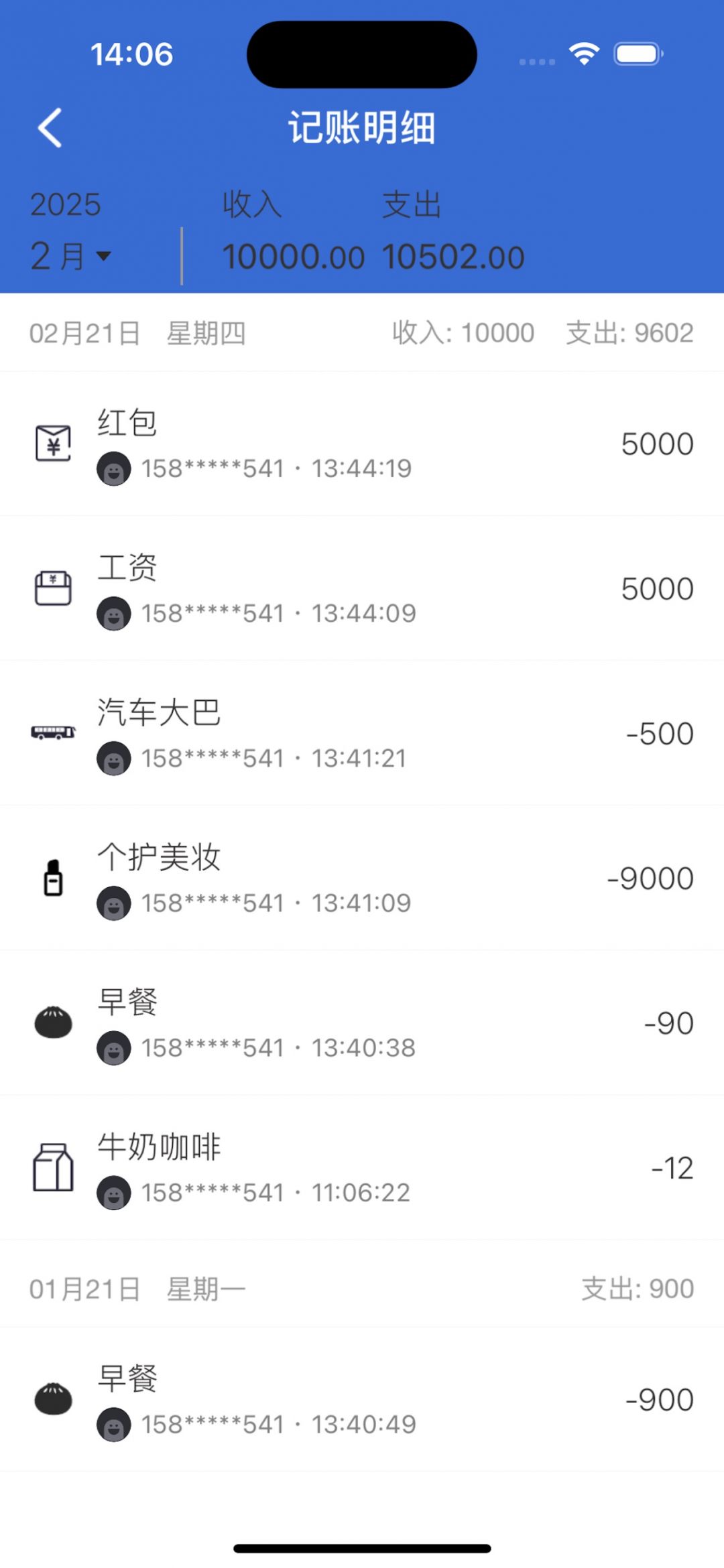
Task: View the 汽车大巴 -500 expense record
Action: 362,733
